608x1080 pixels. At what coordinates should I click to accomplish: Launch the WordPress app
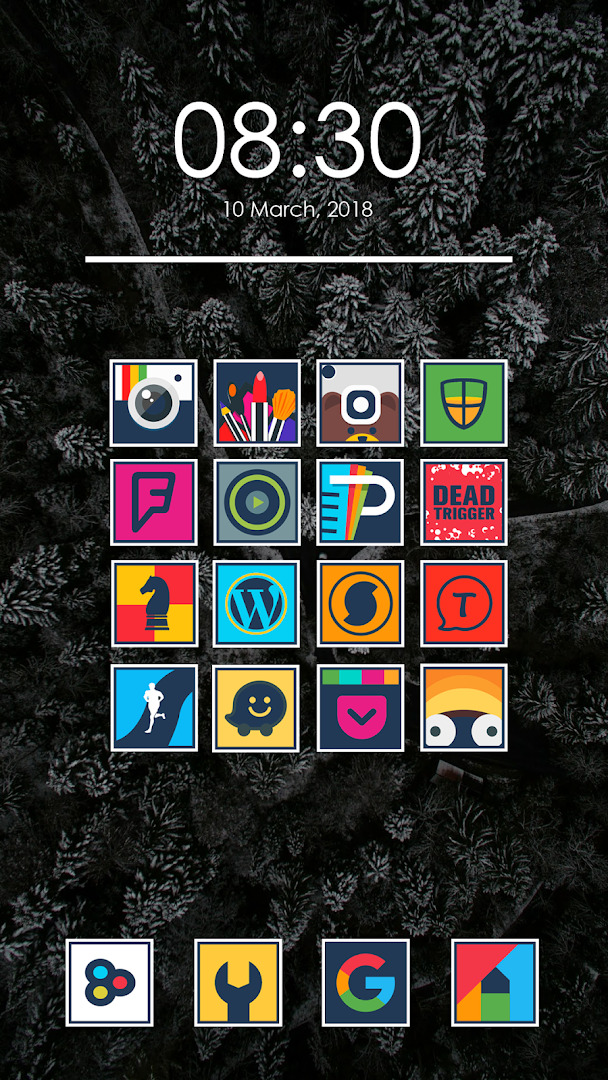(257, 604)
